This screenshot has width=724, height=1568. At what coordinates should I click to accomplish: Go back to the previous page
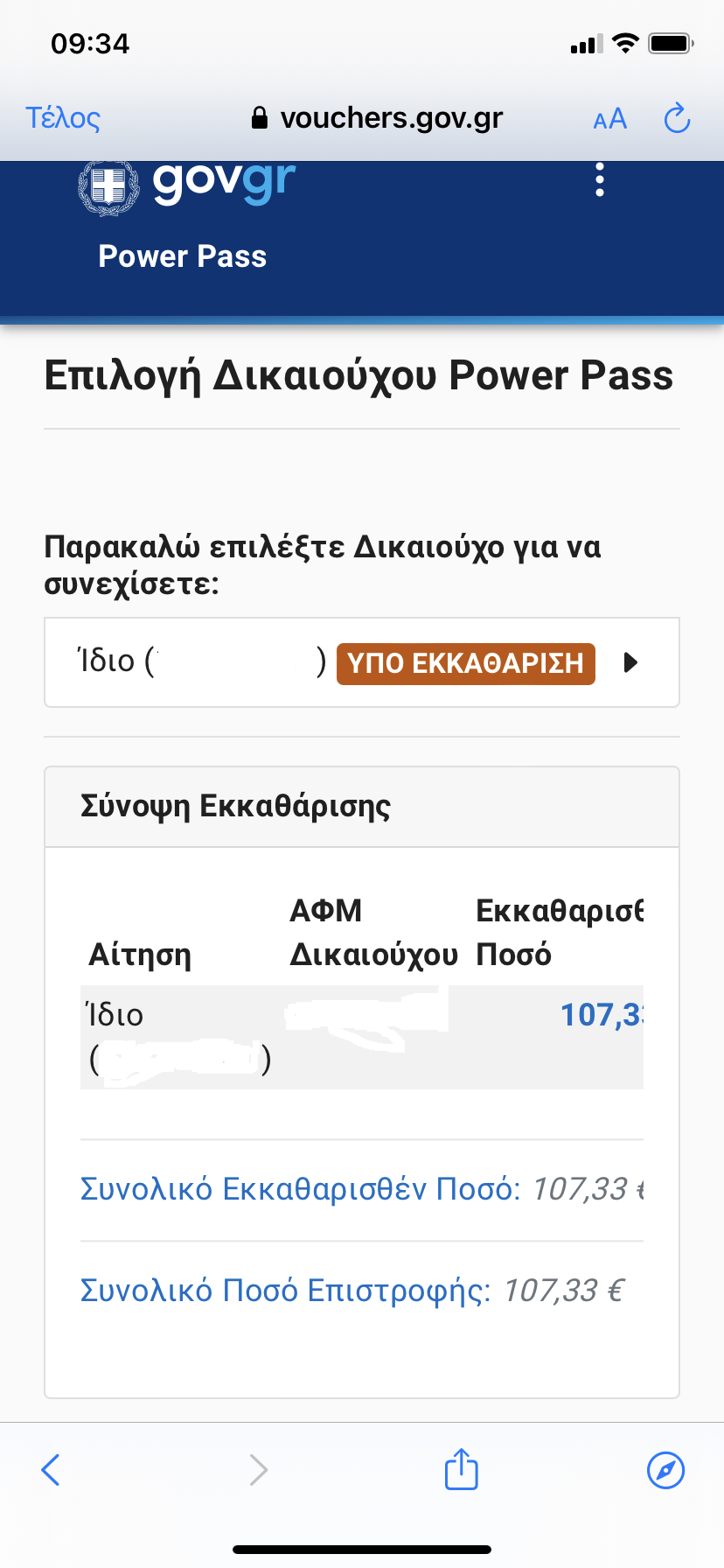tap(51, 1470)
